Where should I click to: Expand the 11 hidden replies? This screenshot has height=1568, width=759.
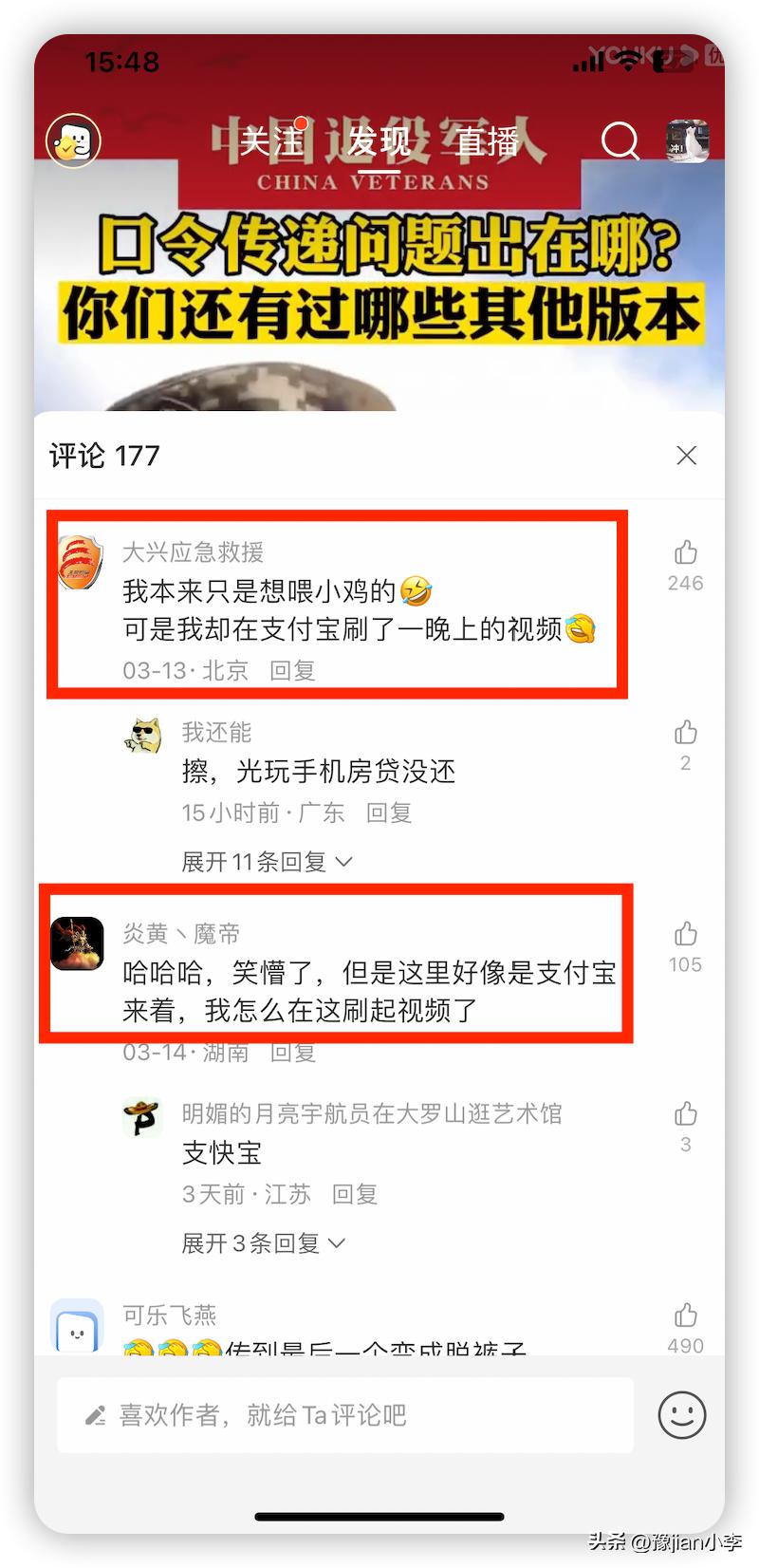[x=267, y=862]
